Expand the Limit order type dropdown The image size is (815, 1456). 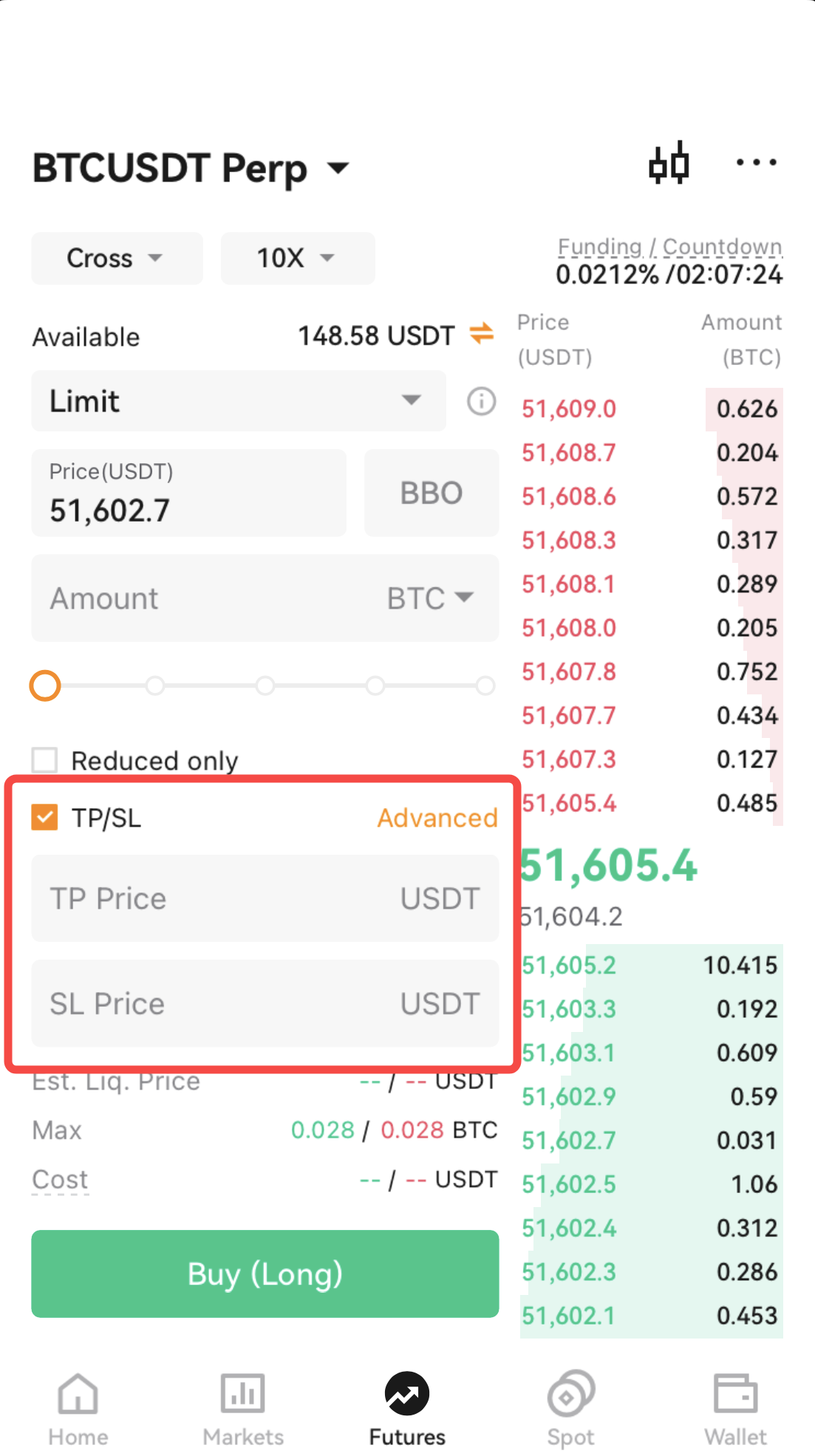point(239,401)
